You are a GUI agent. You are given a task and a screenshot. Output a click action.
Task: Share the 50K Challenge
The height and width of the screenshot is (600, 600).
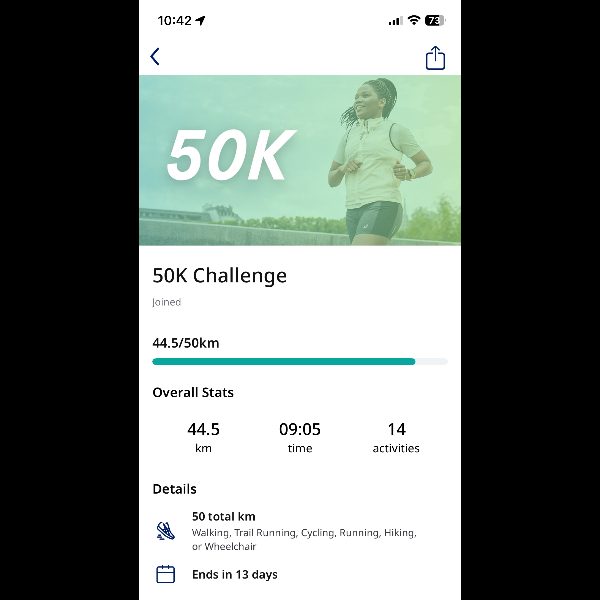point(435,58)
